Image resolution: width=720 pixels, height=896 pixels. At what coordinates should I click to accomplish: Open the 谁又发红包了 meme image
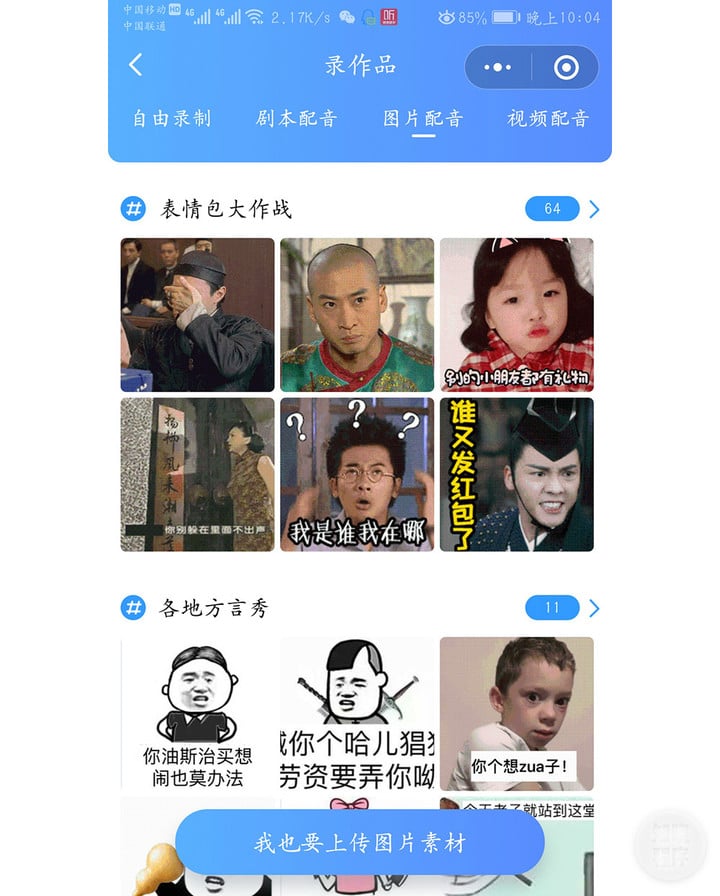516,474
